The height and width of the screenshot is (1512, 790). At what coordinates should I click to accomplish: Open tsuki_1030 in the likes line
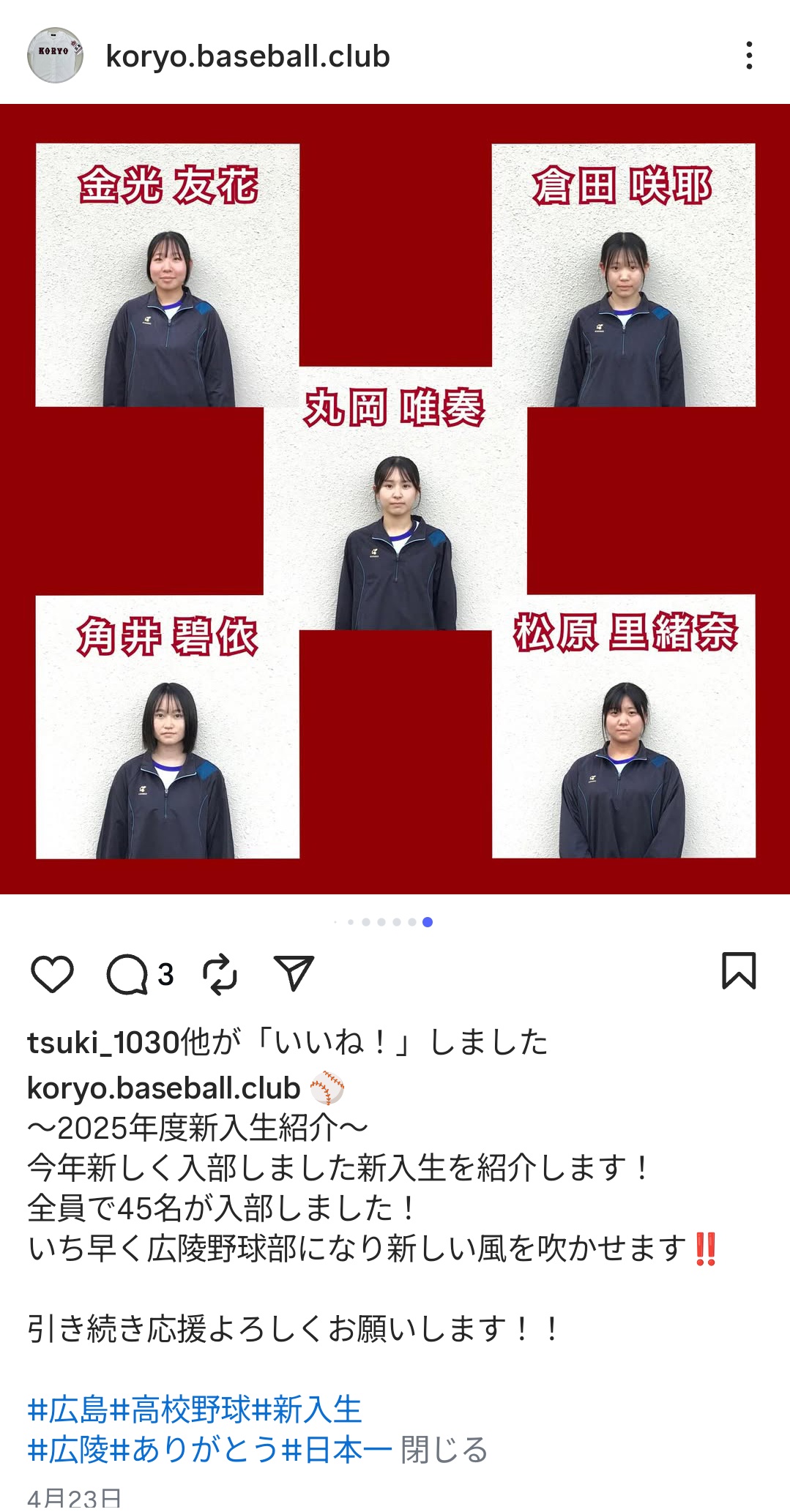coord(103,1042)
